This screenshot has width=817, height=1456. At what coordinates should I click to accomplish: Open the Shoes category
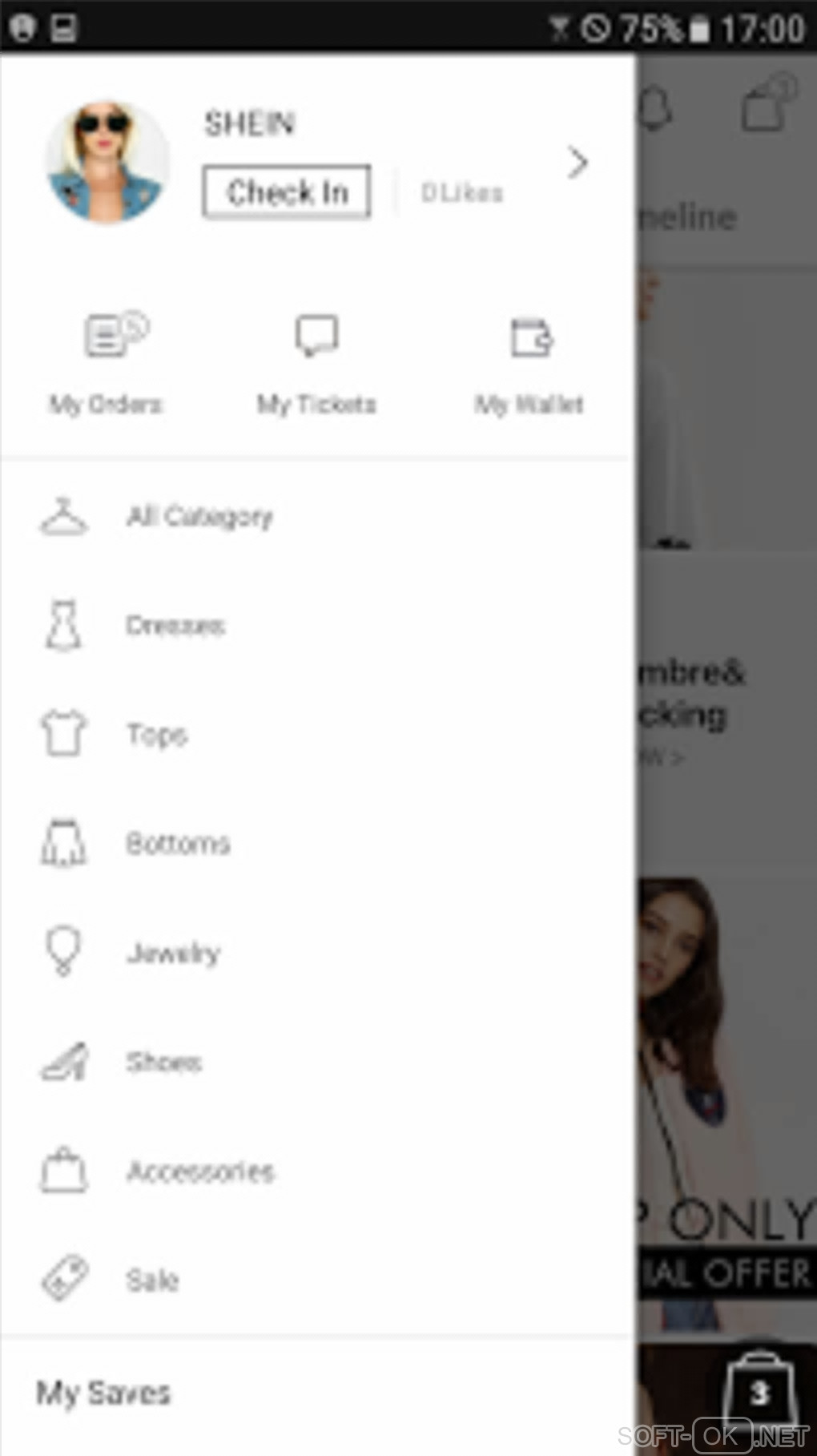point(163,1063)
